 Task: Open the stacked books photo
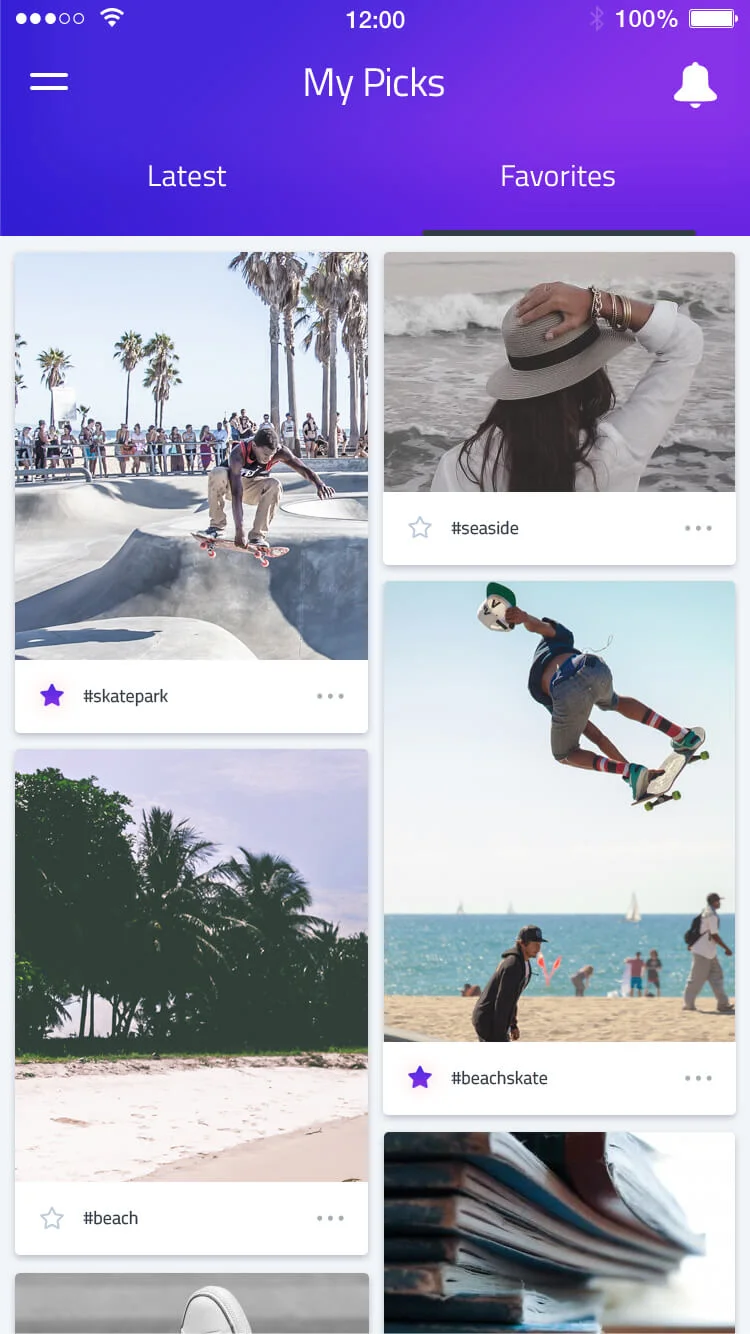(x=559, y=1233)
